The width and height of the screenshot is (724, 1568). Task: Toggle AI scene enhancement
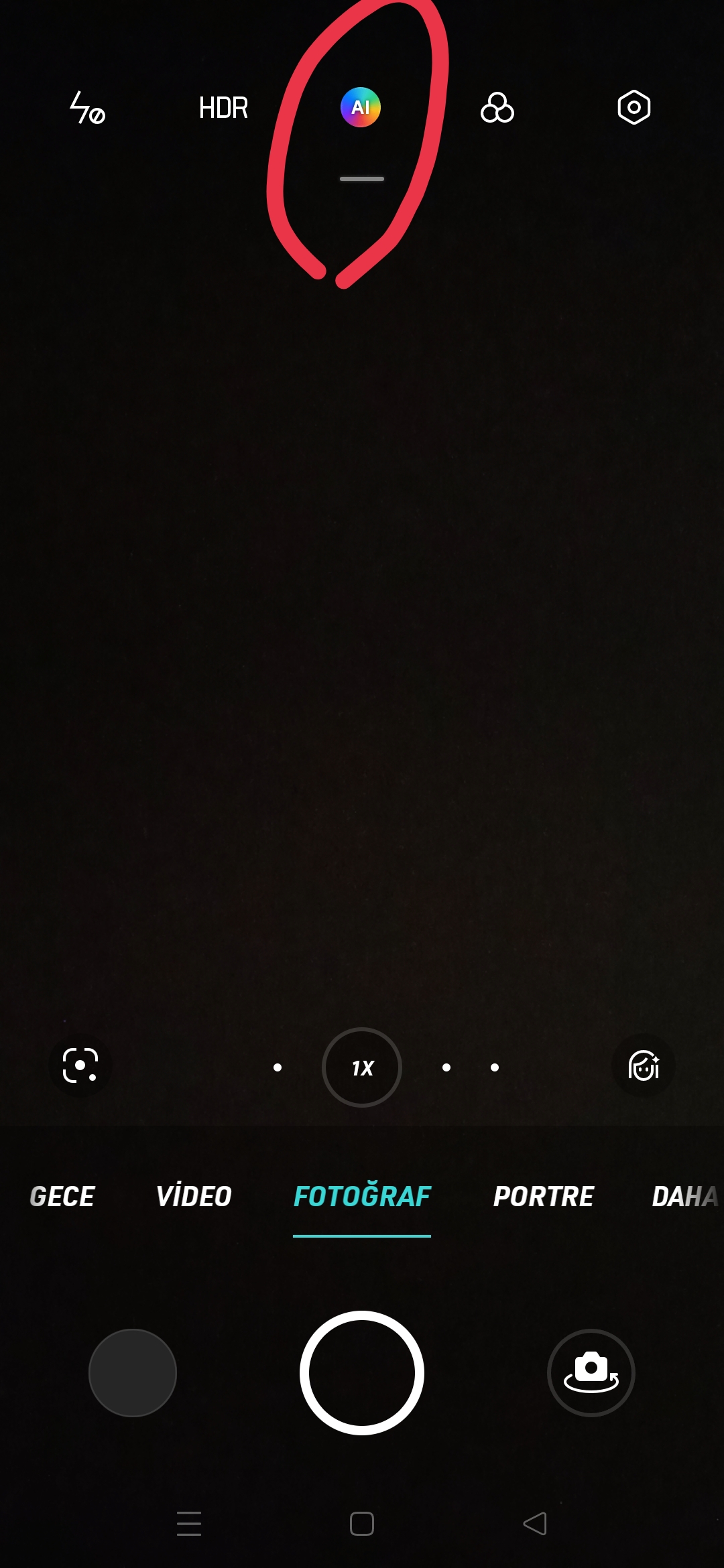point(361,107)
